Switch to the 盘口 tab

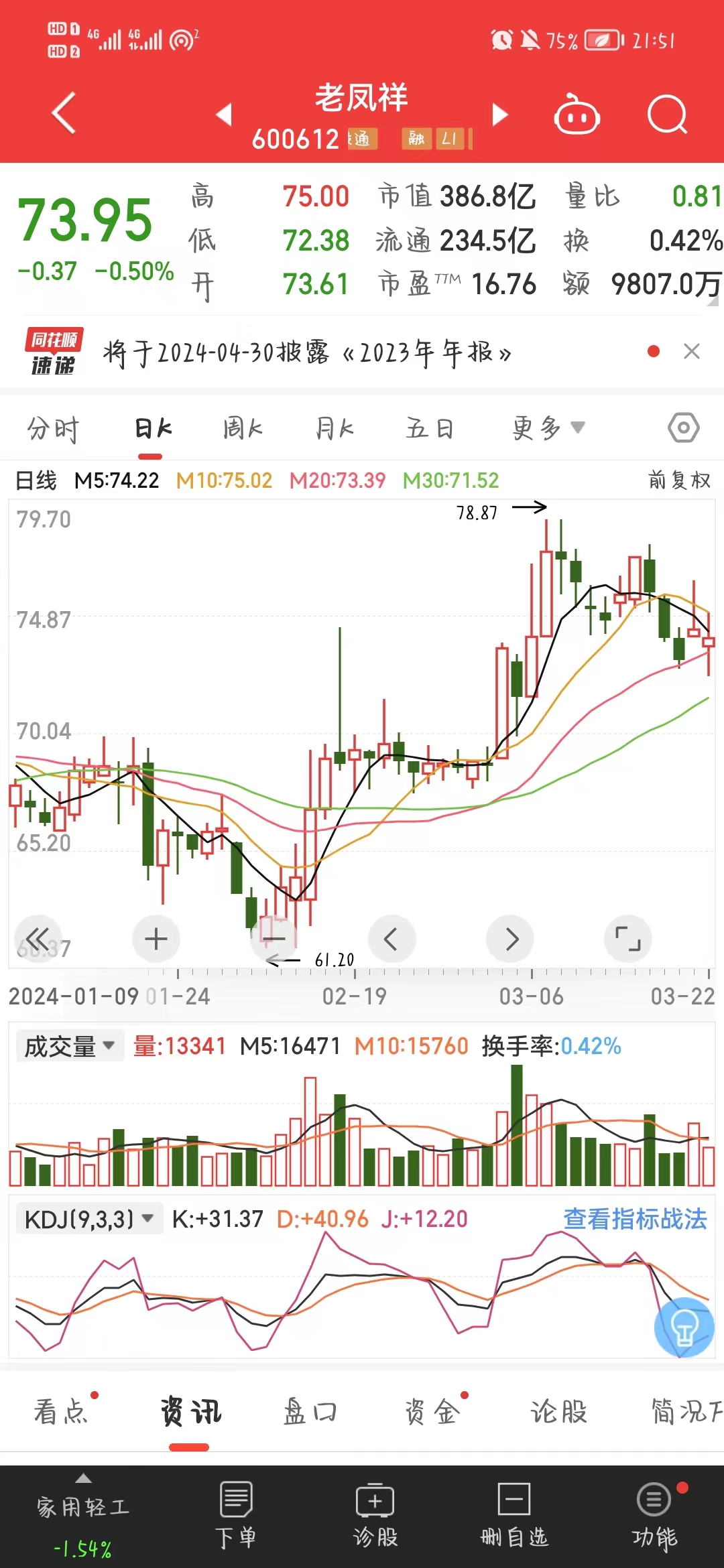click(310, 1412)
